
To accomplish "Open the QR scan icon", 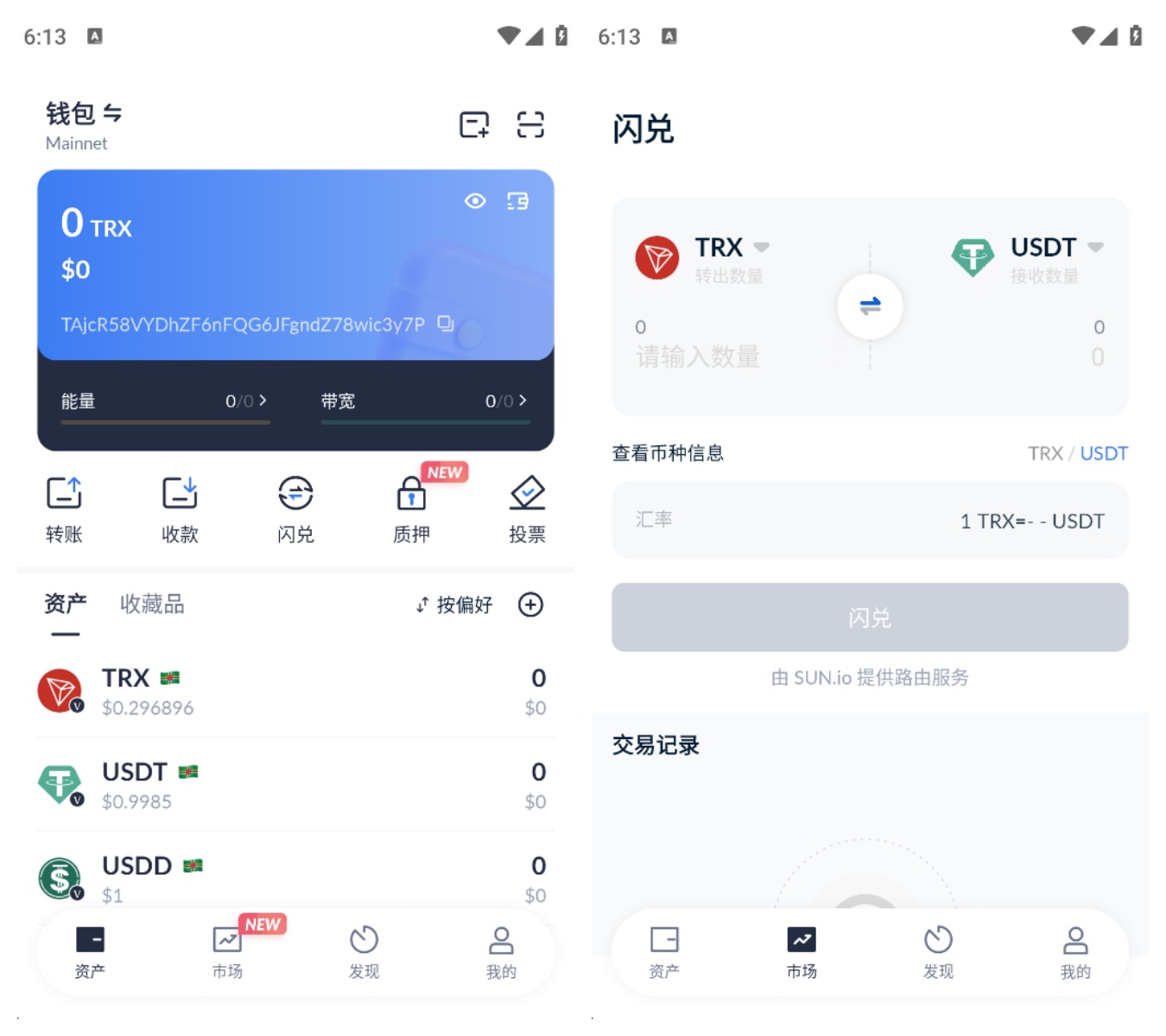I will click(530, 125).
